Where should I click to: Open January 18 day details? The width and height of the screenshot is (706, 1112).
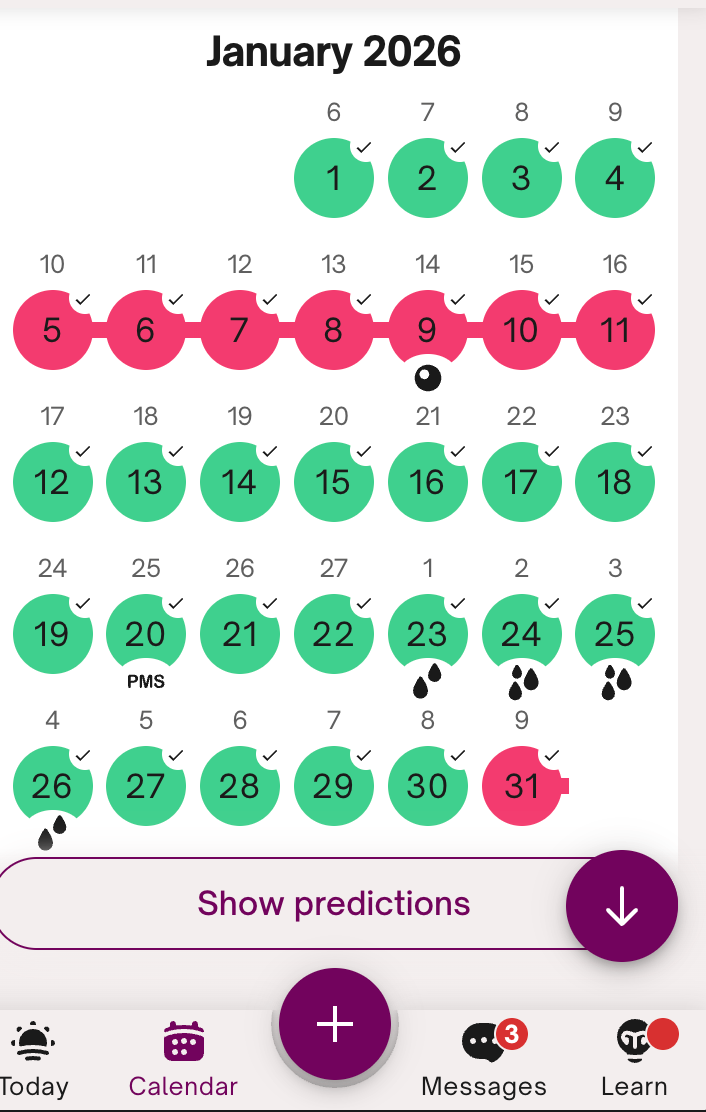point(615,483)
